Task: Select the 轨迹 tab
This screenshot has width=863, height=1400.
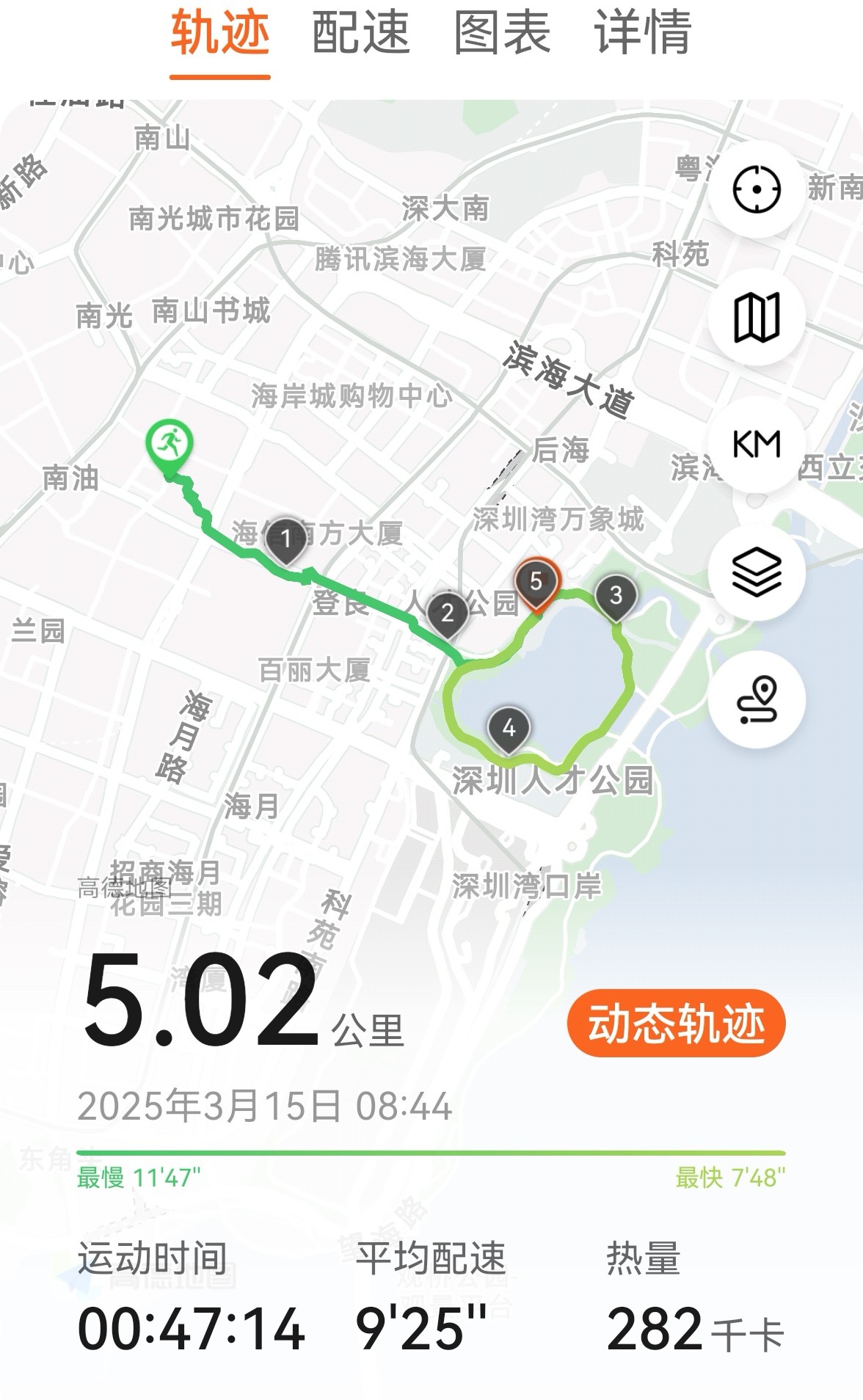Action: (x=220, y=32)
